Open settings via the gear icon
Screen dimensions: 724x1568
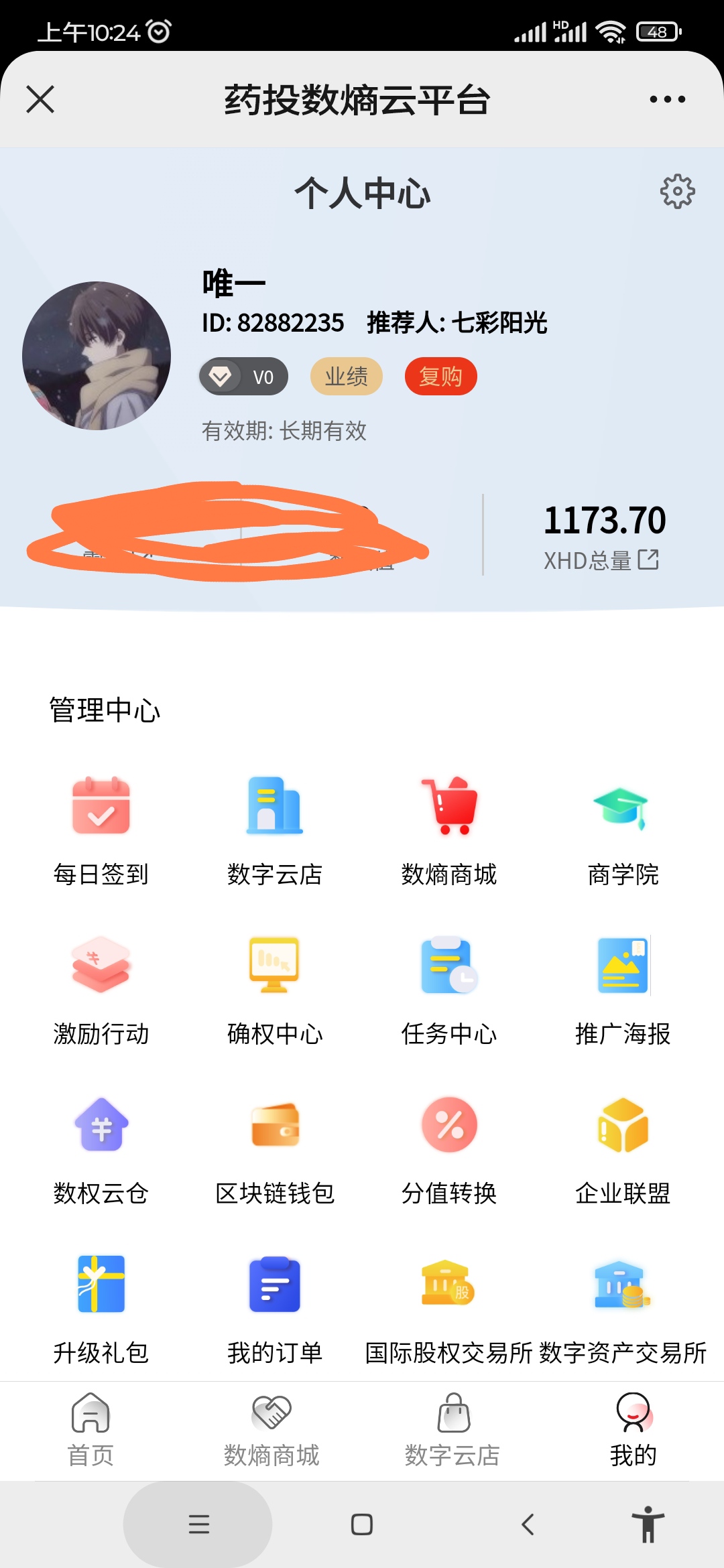(677, 192)
